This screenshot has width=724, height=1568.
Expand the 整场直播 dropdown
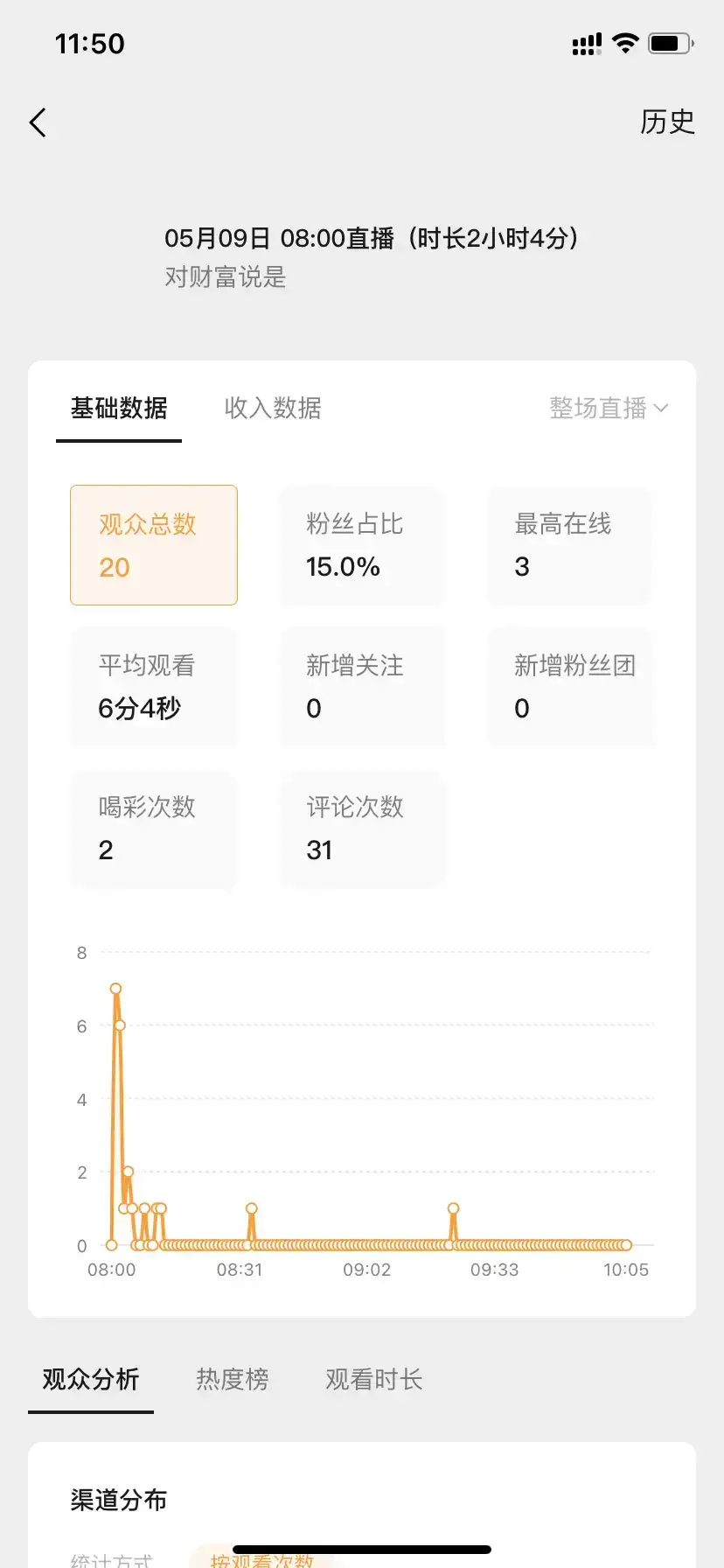pyautogui.click(x=609, y=409)
